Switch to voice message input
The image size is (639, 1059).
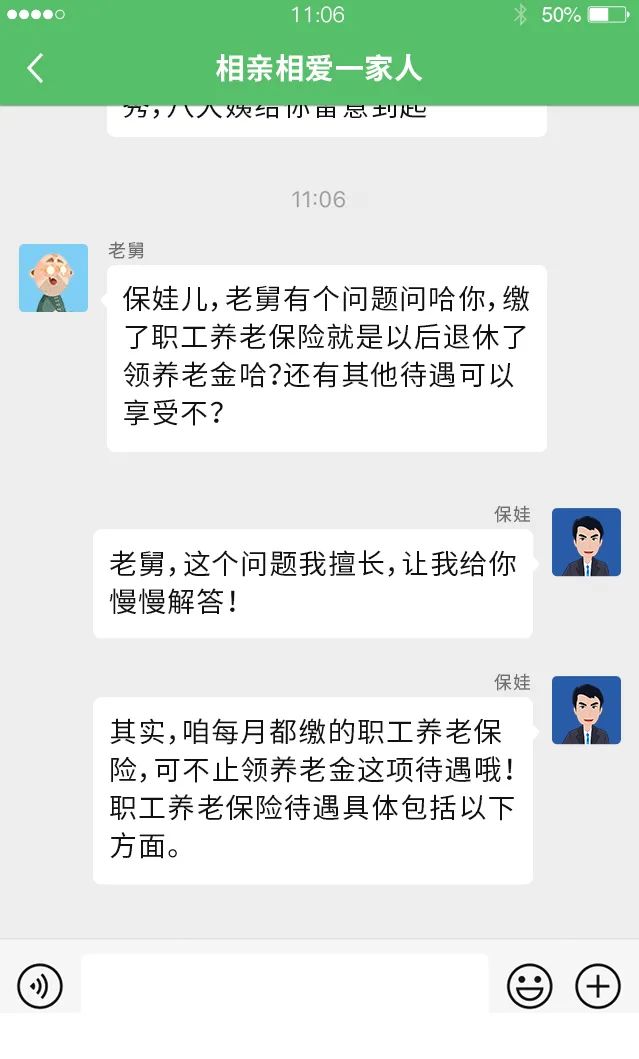click(x=40, y=986)
